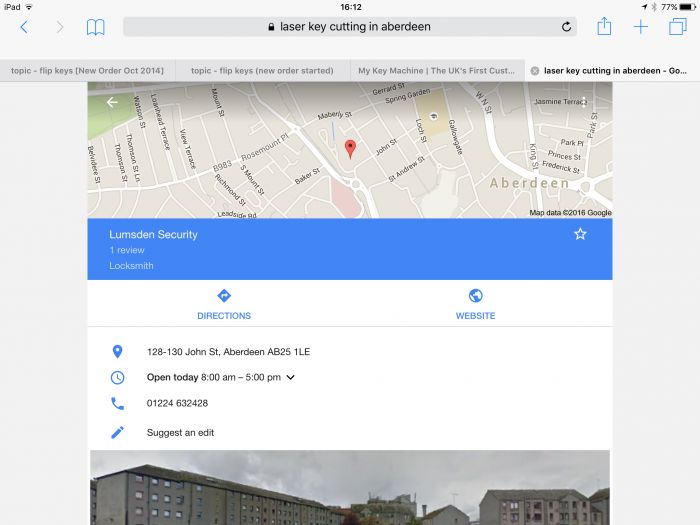
Task: Call 01224 632428
Action: 177,403
